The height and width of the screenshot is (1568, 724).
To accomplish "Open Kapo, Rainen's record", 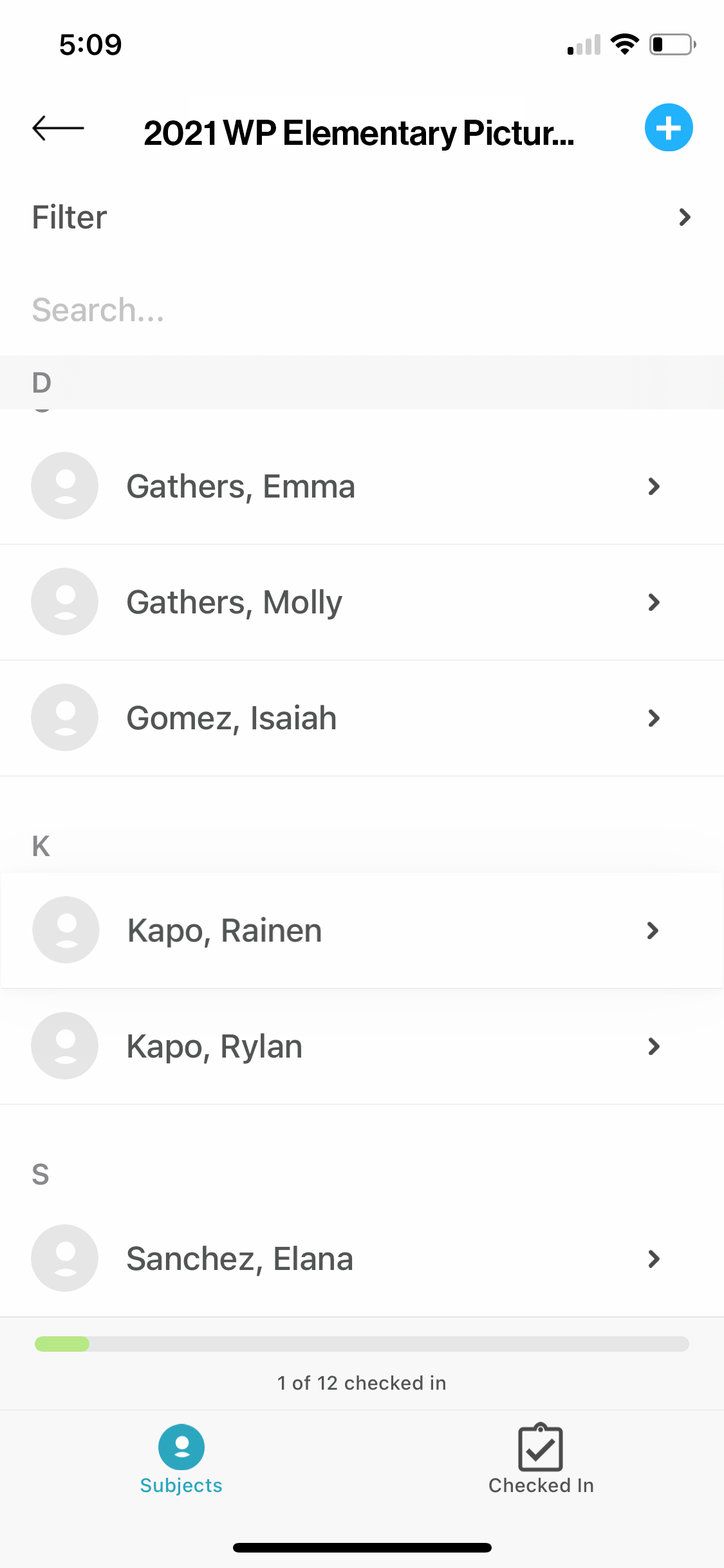I will tap(362, 930).
